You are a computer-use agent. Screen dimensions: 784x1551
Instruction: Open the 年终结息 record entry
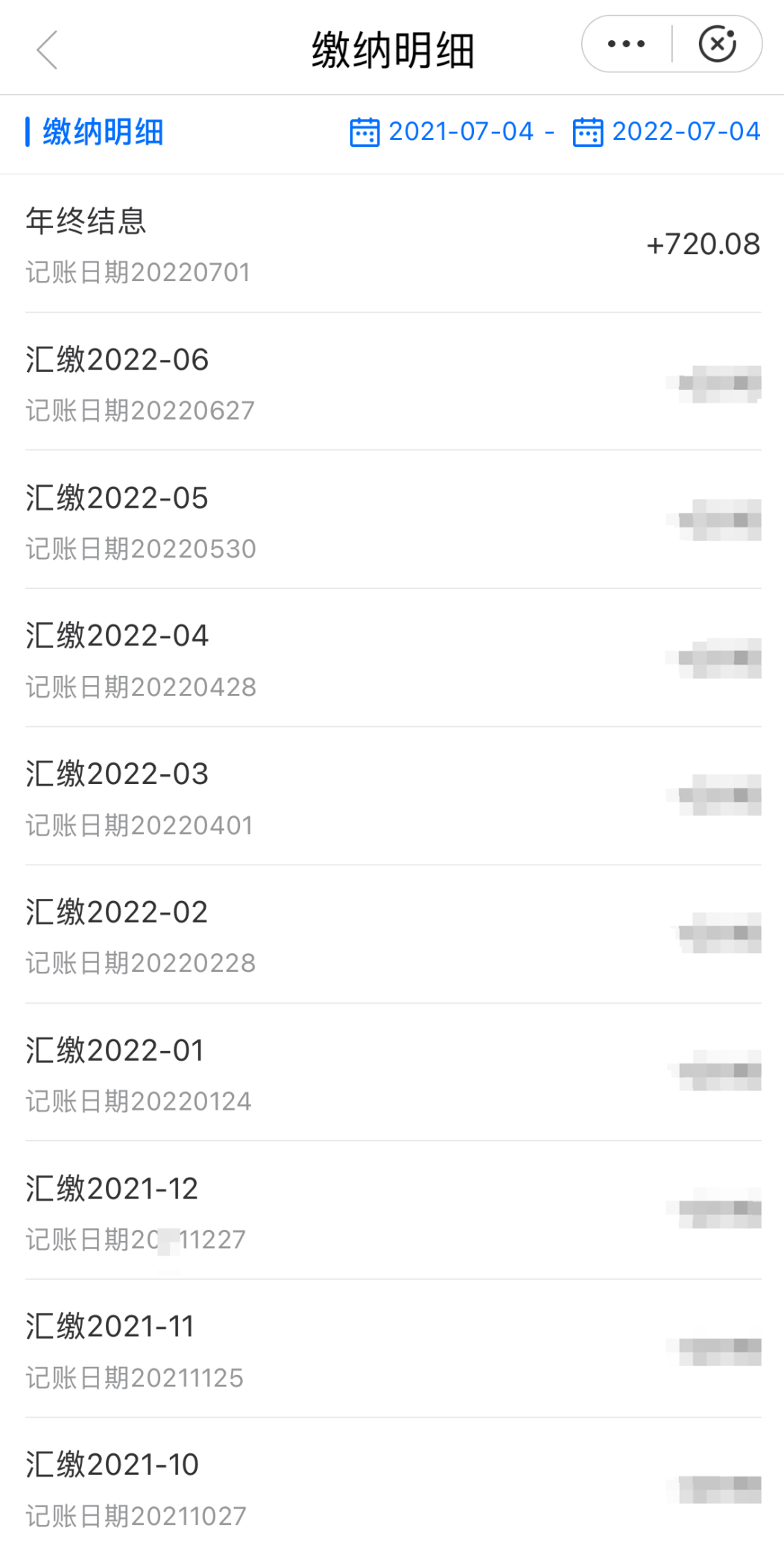pyautogui.click(x=393, y=244)
